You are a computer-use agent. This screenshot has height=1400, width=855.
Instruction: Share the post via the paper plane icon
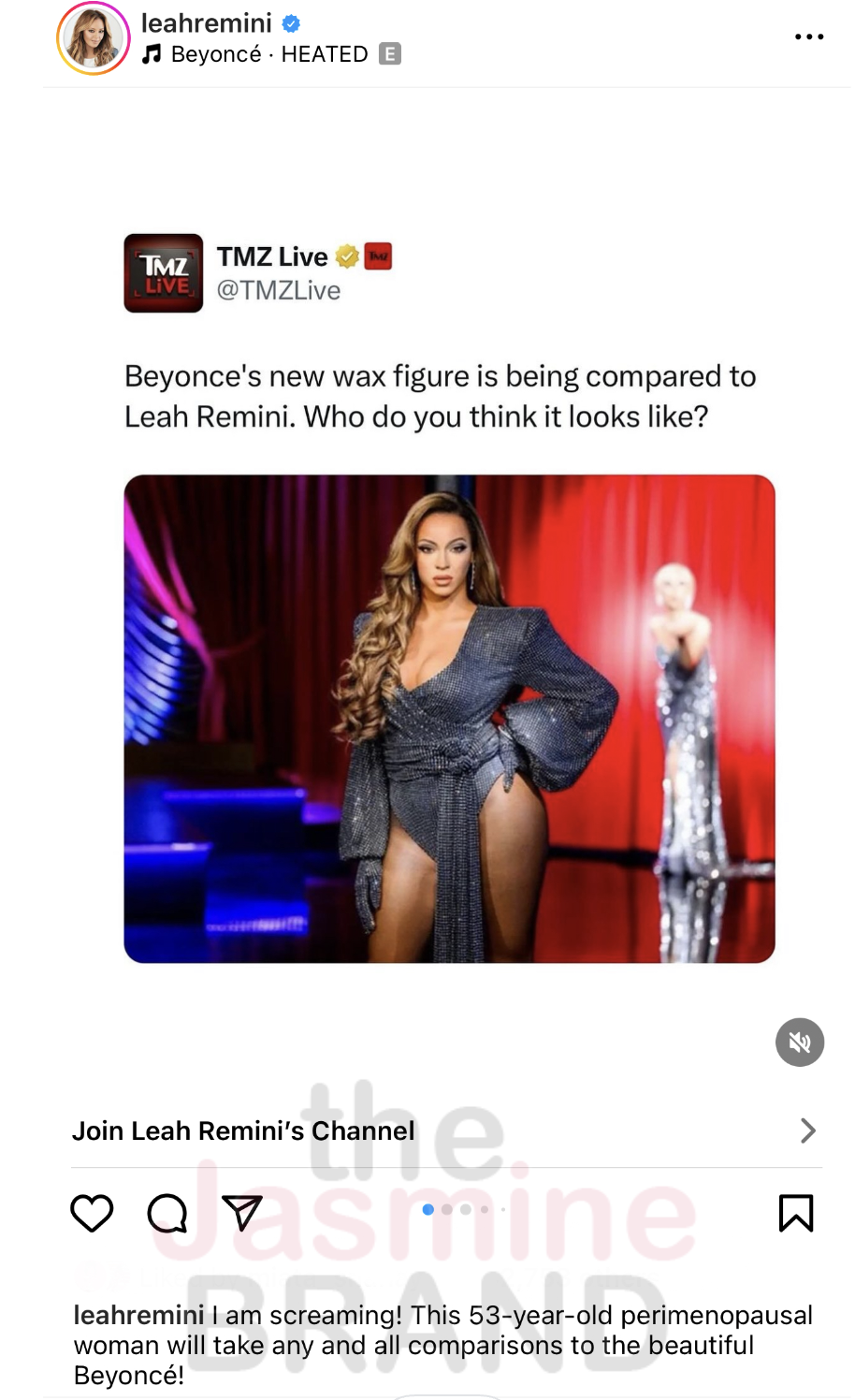[x=243, y=1213]
